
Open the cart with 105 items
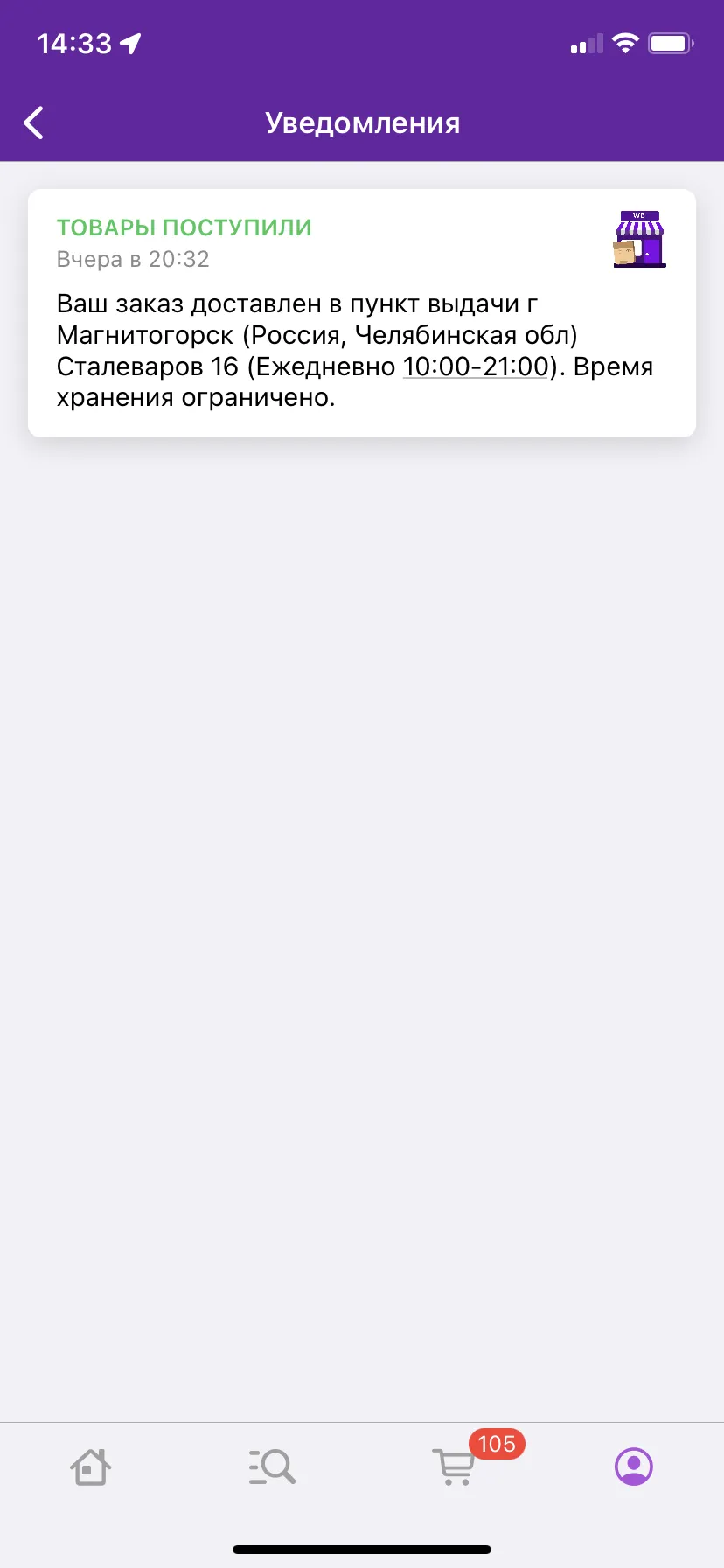click(455, 1466)
